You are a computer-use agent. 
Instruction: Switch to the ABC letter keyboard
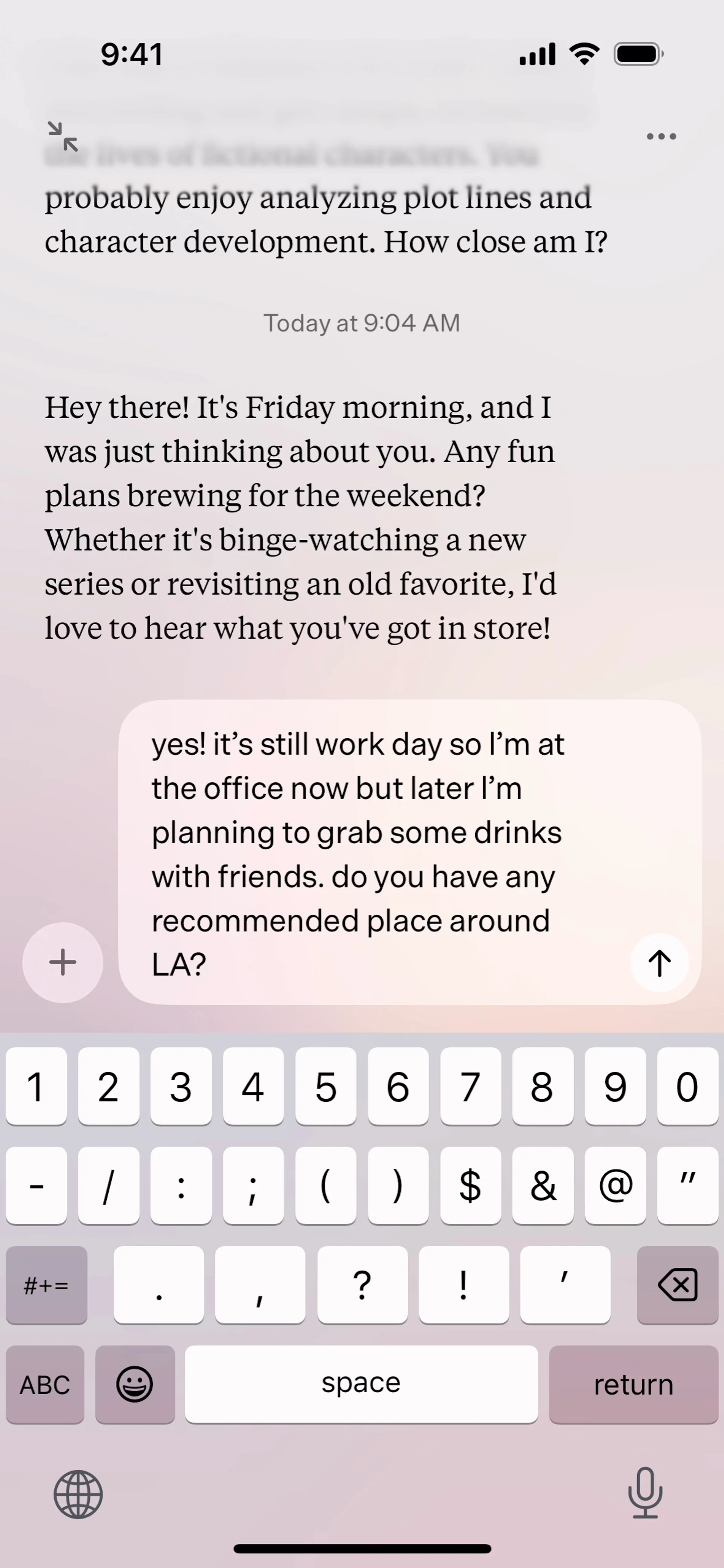point(45,1385)
